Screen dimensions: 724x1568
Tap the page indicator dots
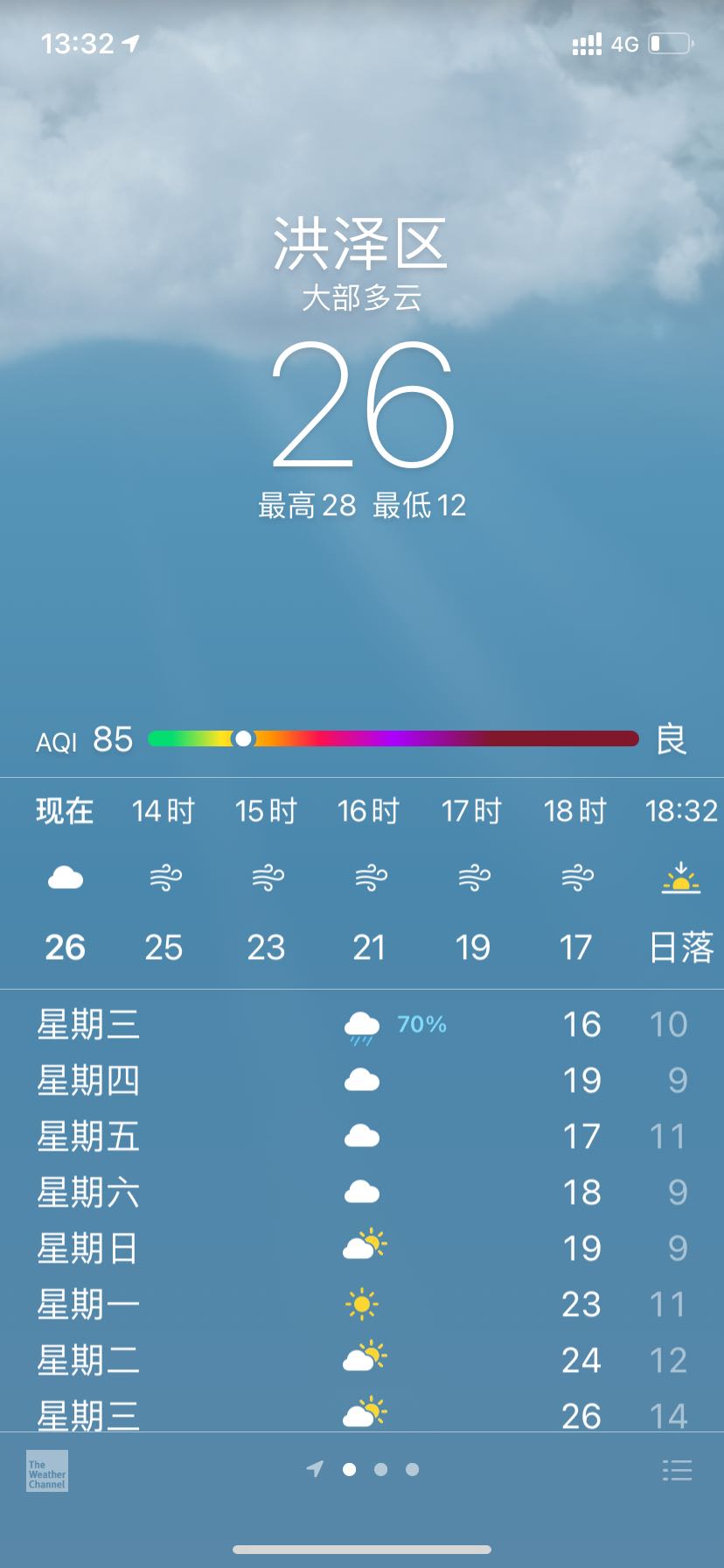pos(364,1469)
